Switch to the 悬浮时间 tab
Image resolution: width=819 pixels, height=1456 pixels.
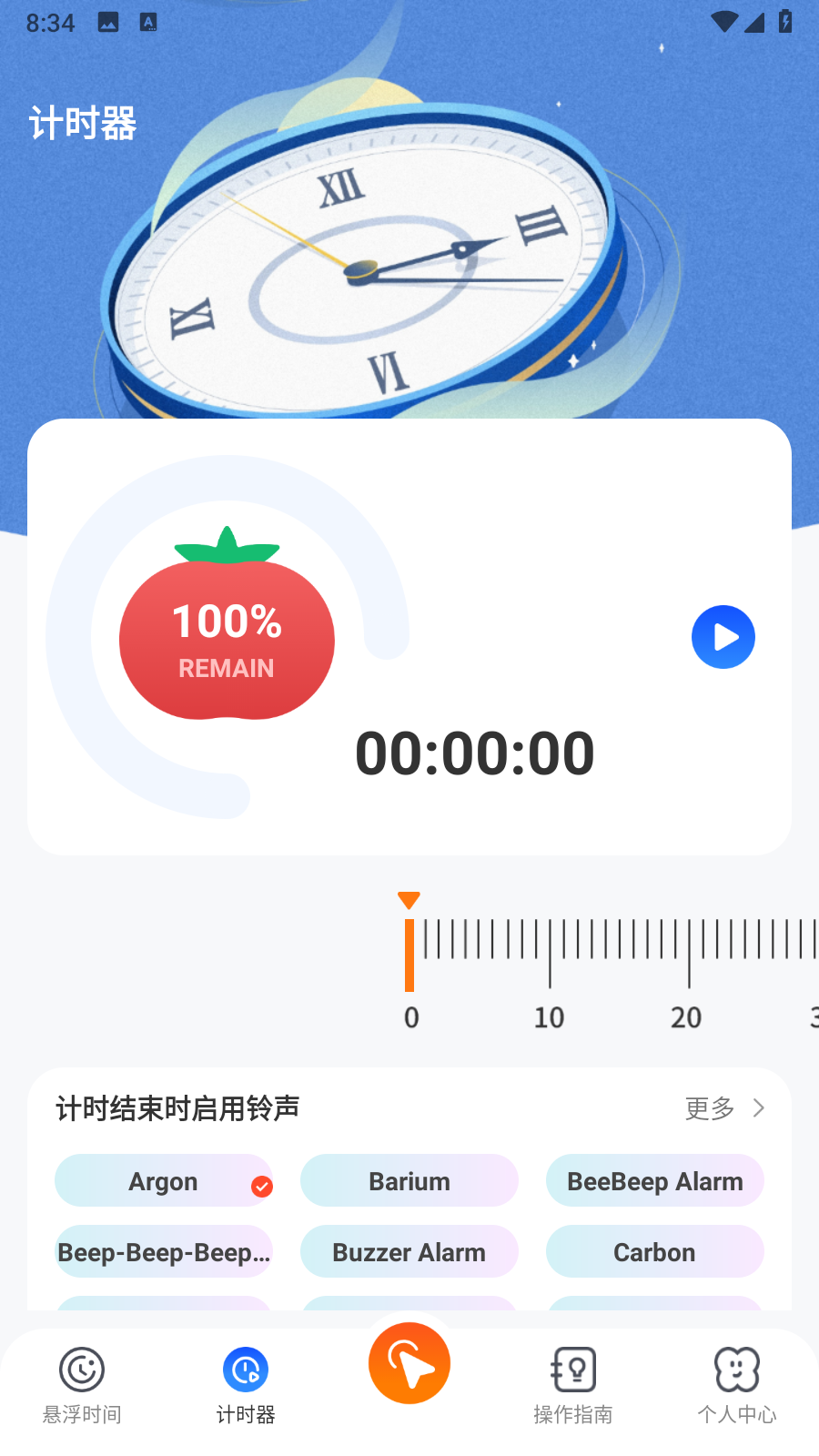pyautogui.click(x=82, y=1385)
